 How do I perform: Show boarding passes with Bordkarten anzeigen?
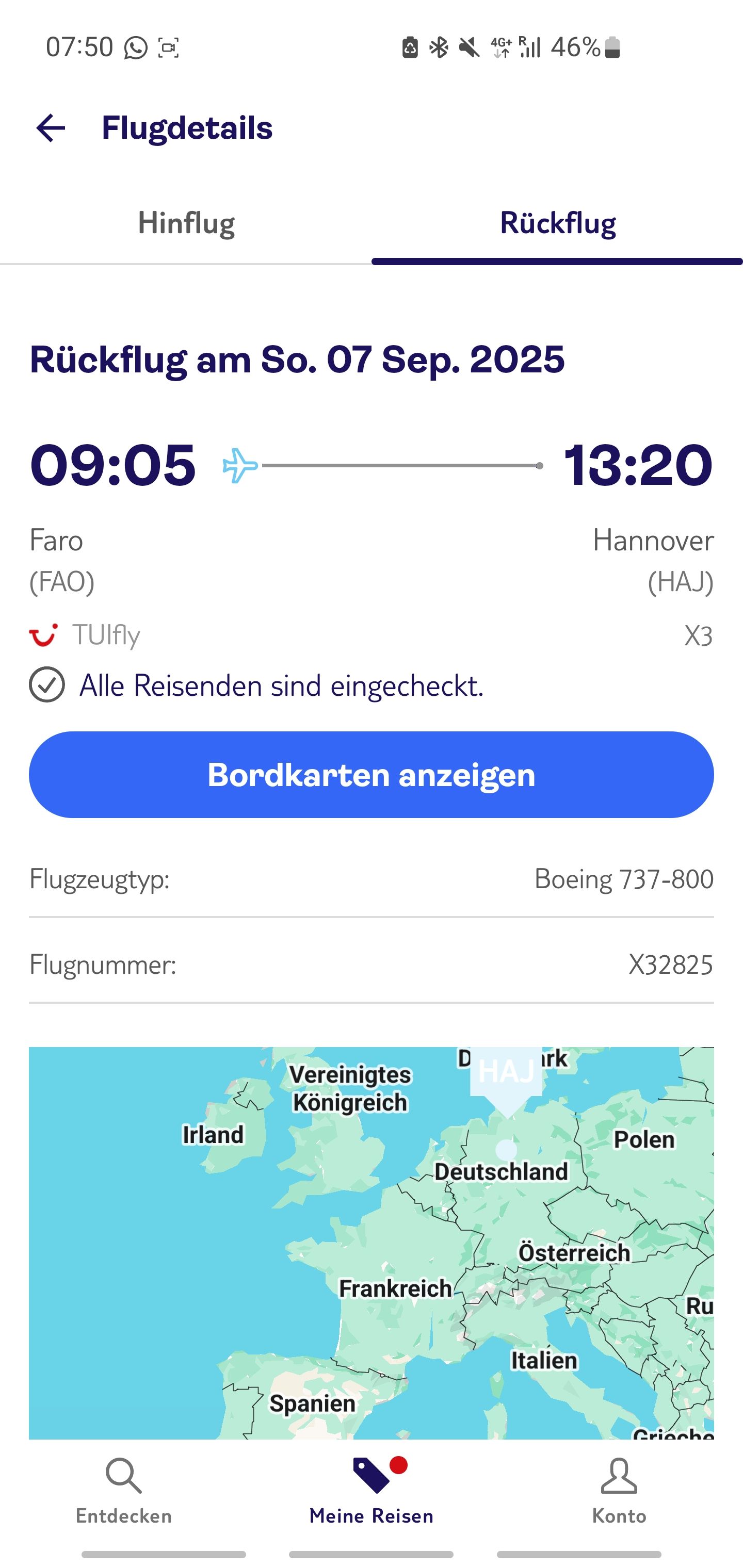tap(372, 775)
